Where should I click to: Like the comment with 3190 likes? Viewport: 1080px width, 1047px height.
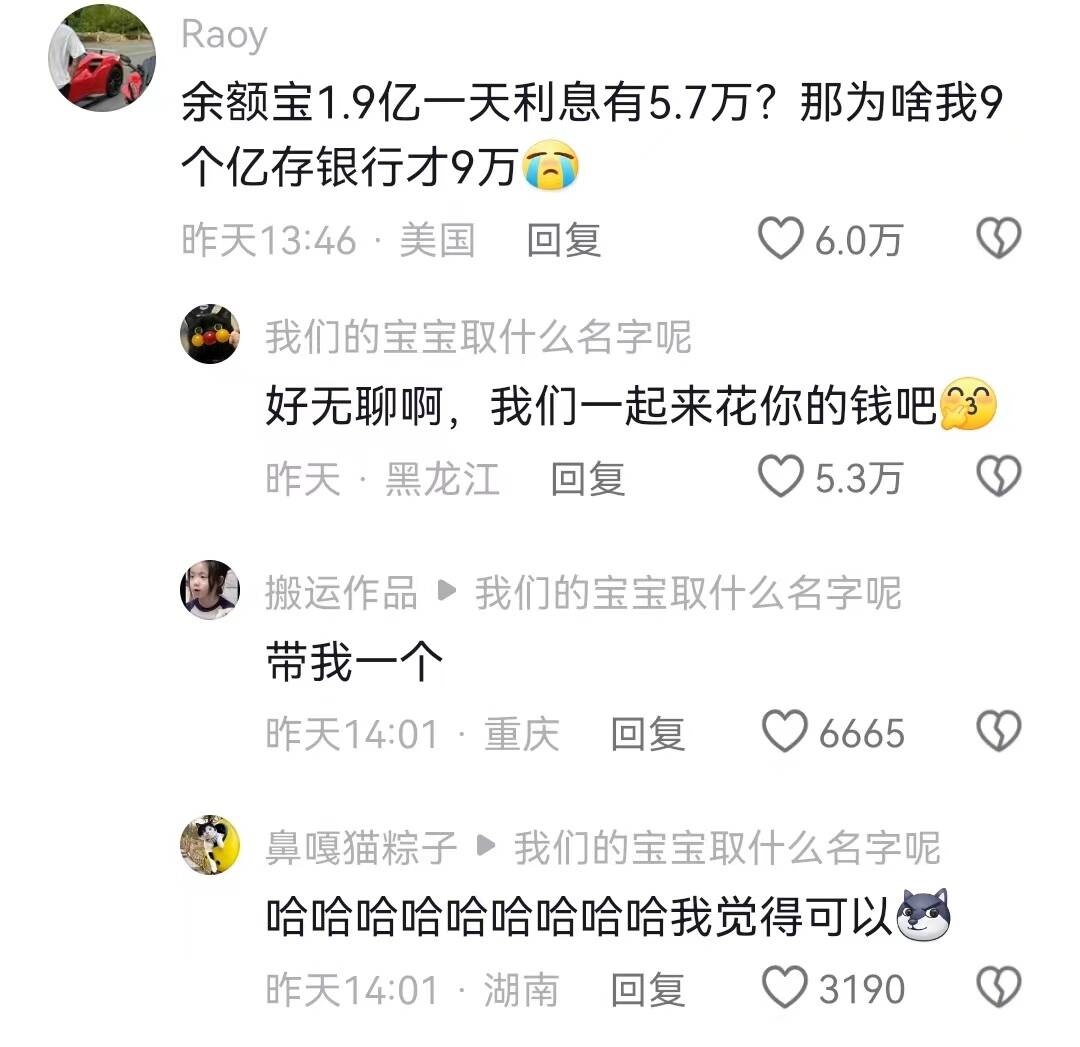[784, 988]
